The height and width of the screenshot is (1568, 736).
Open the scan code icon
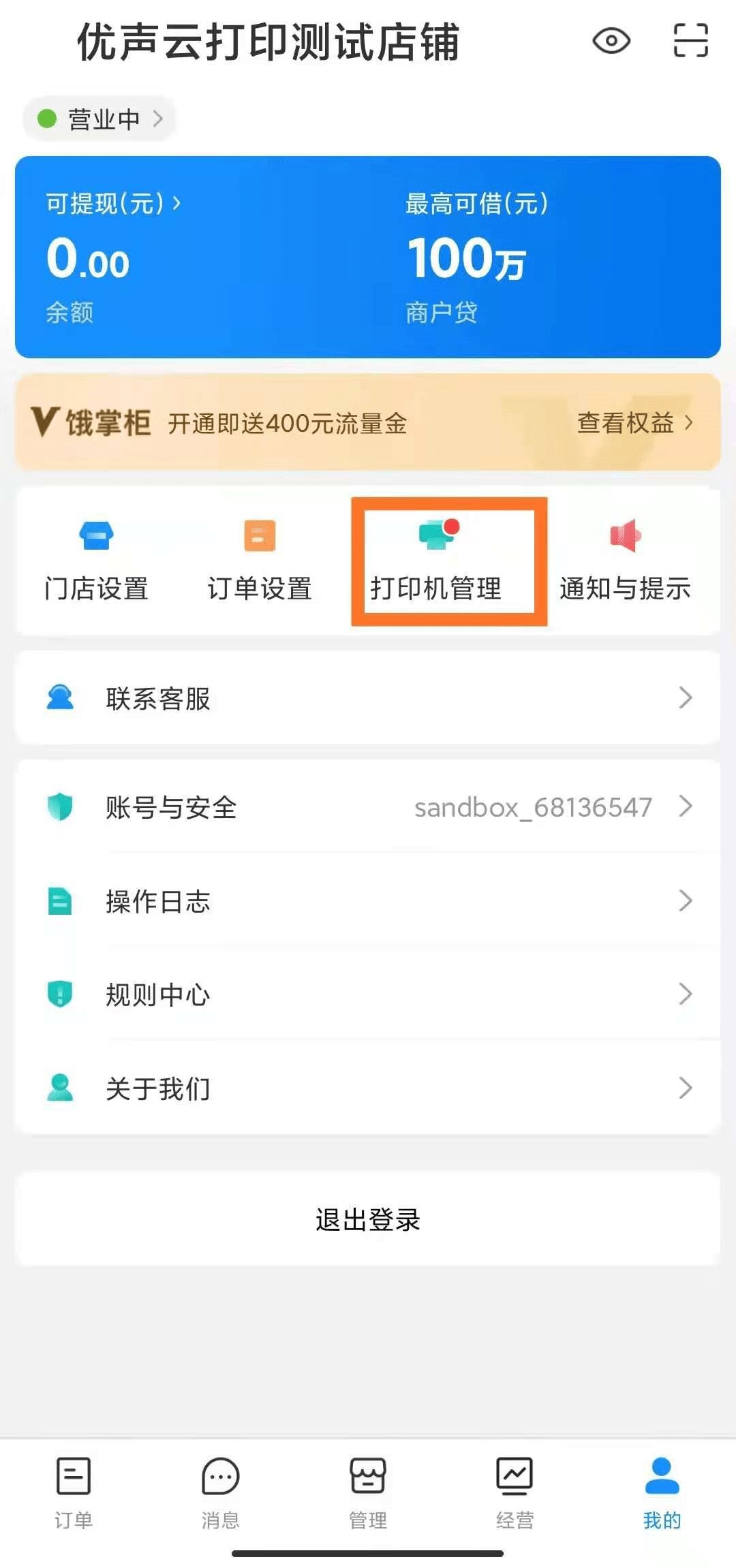click(690, 40)
